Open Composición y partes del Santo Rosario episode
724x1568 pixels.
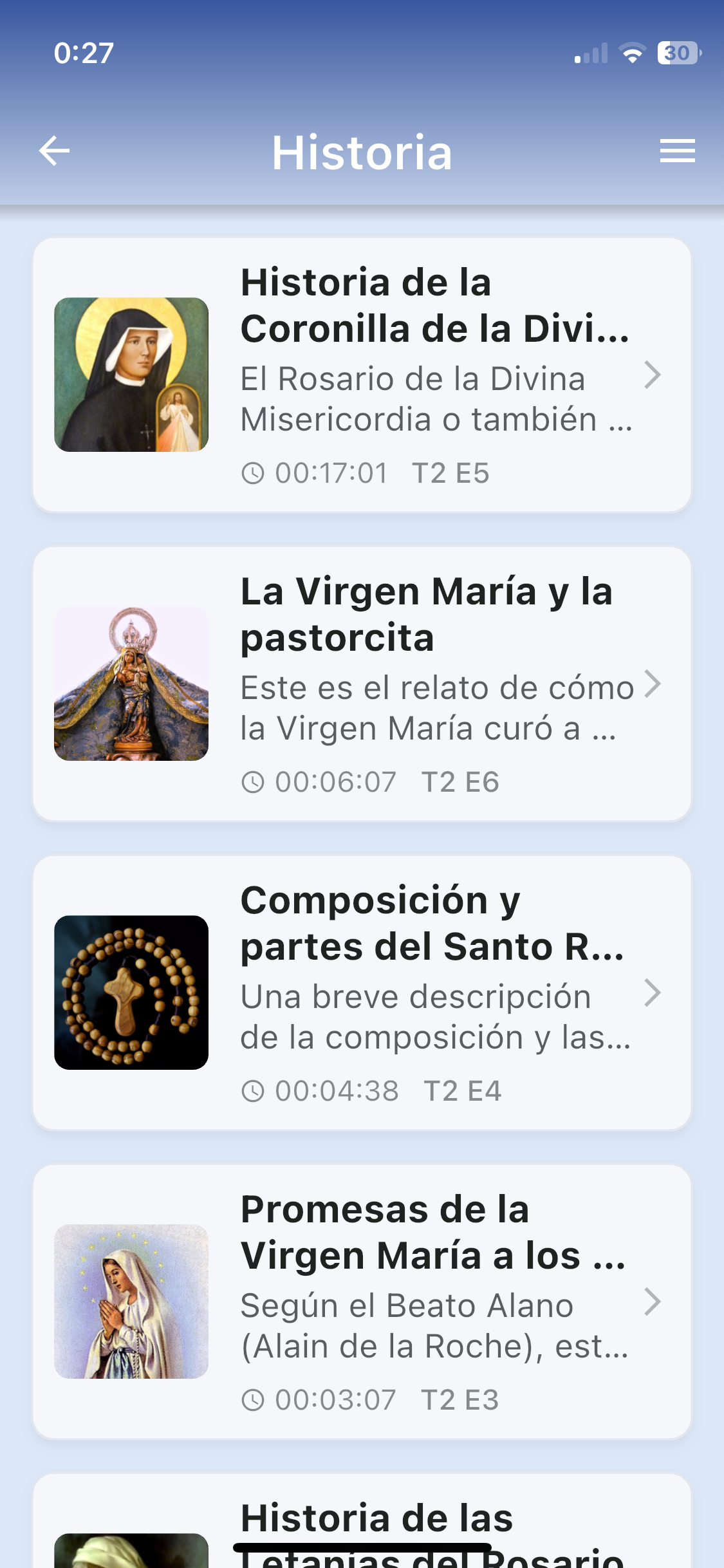click(362, 993)
